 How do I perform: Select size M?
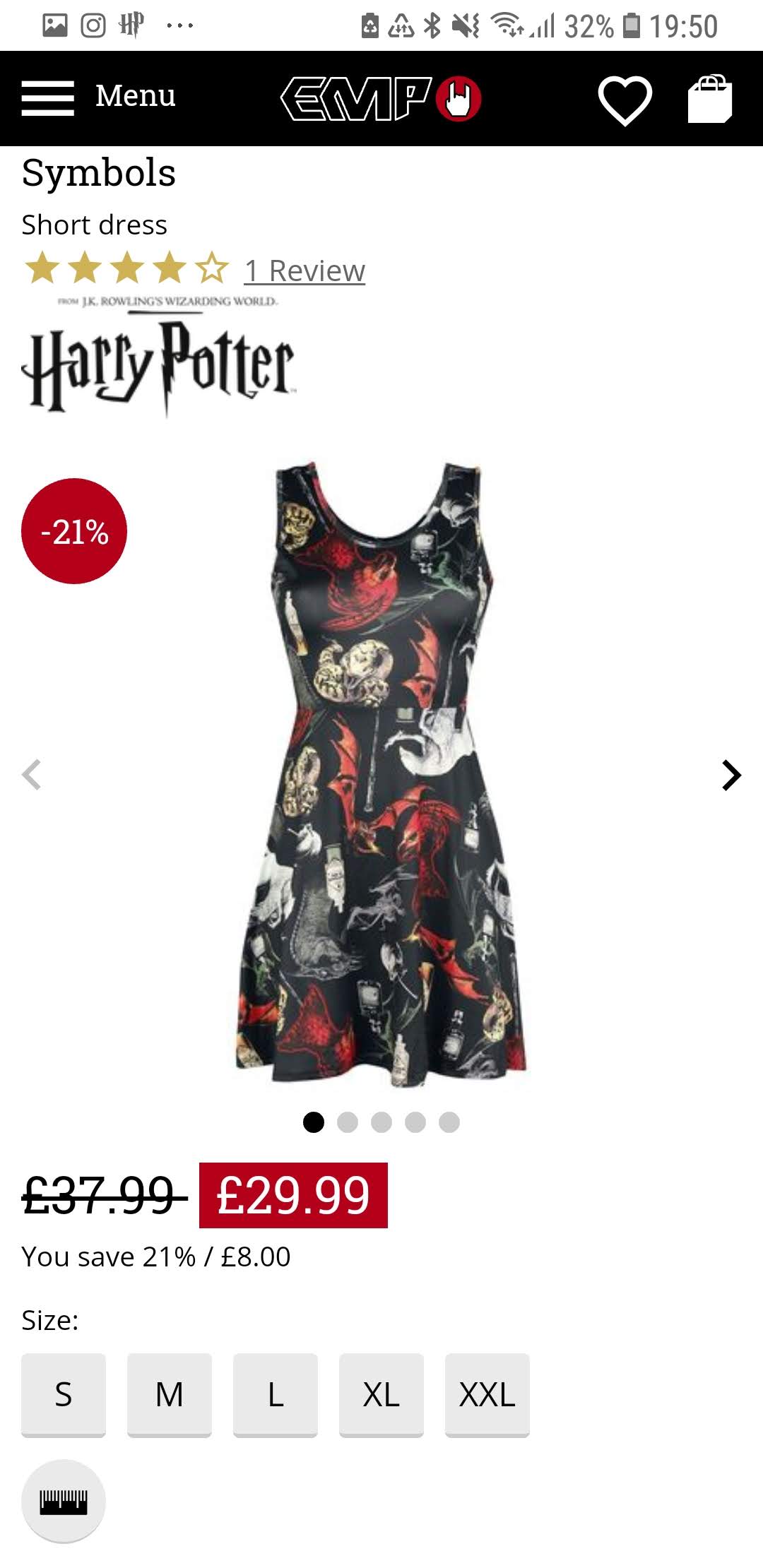170,1395
